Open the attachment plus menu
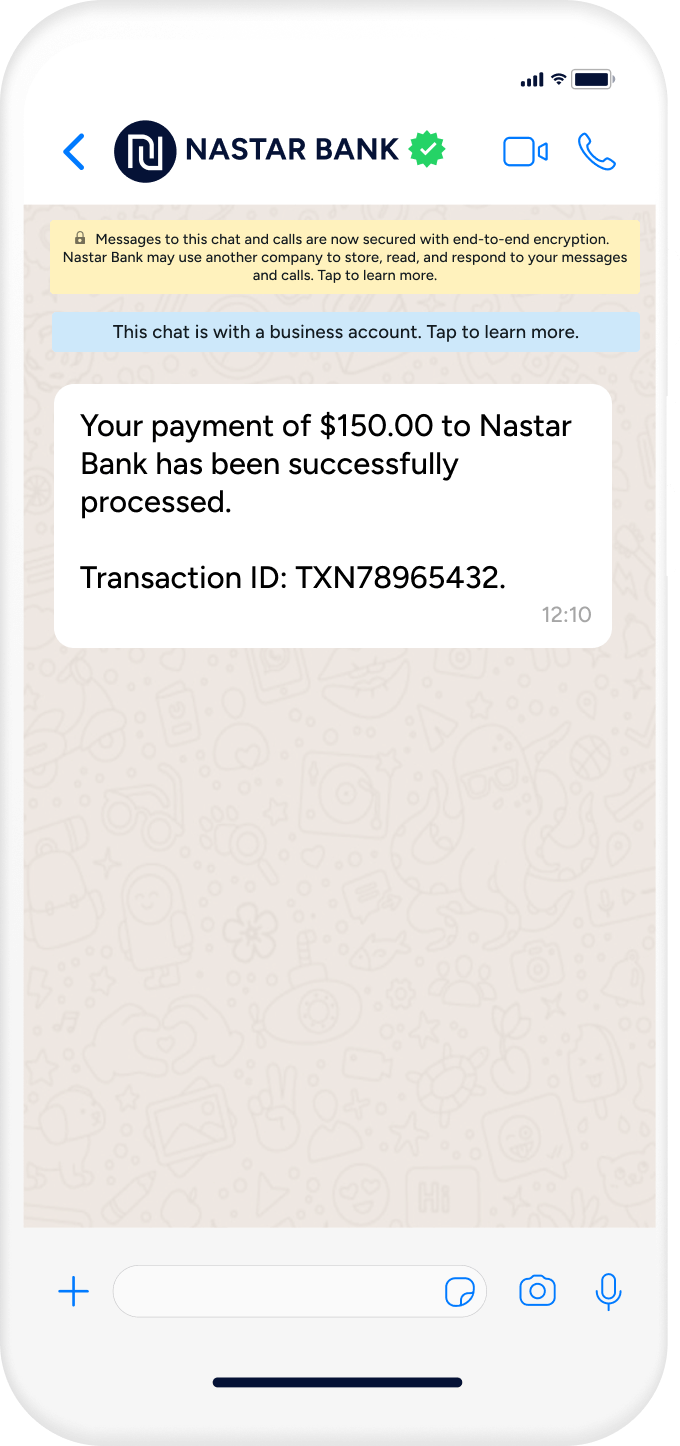The width and height of the screenshot is (680, 1446). point(74,1292)
